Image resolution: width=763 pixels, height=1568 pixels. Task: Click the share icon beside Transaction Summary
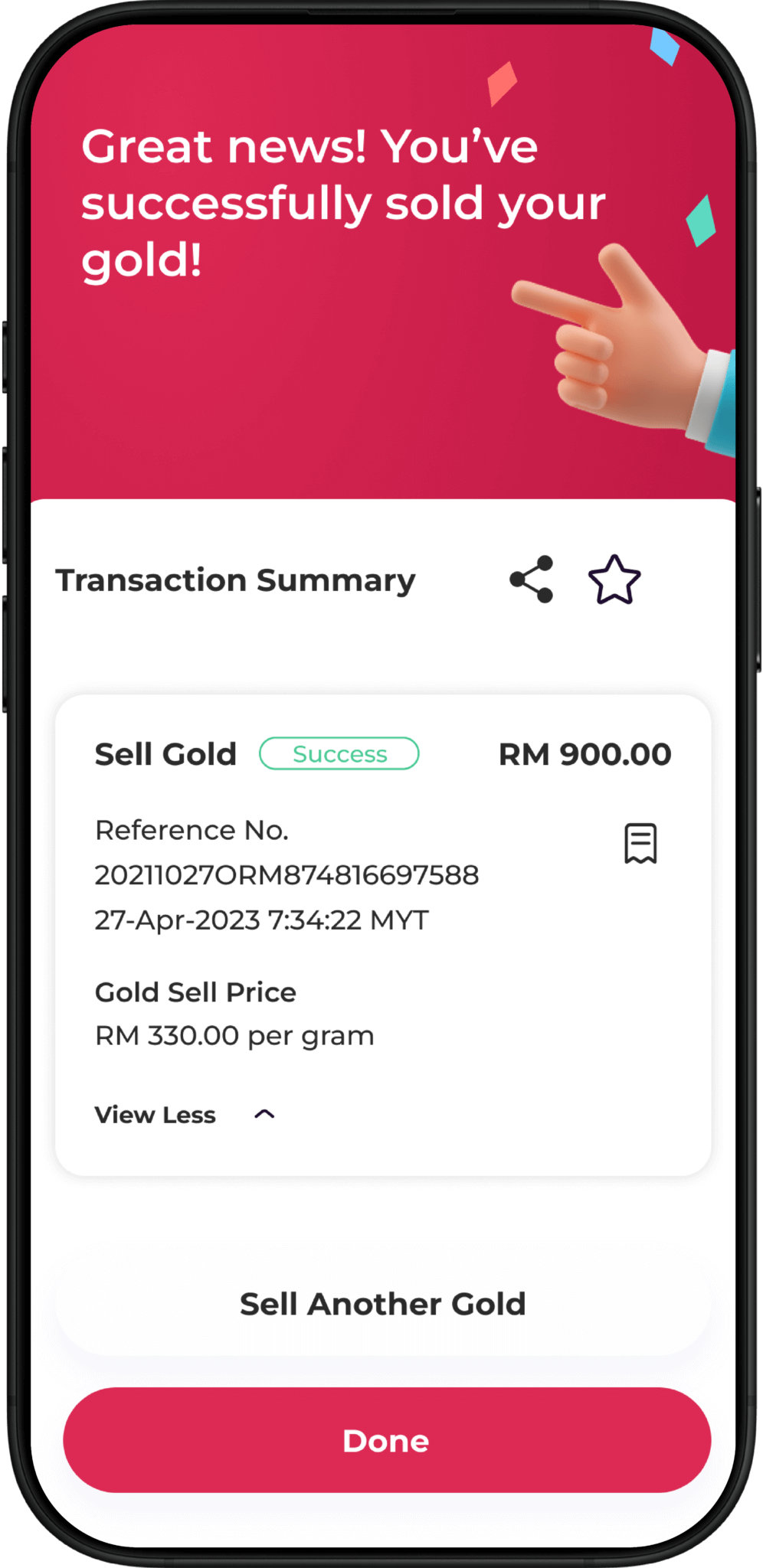tap(532, 580)
